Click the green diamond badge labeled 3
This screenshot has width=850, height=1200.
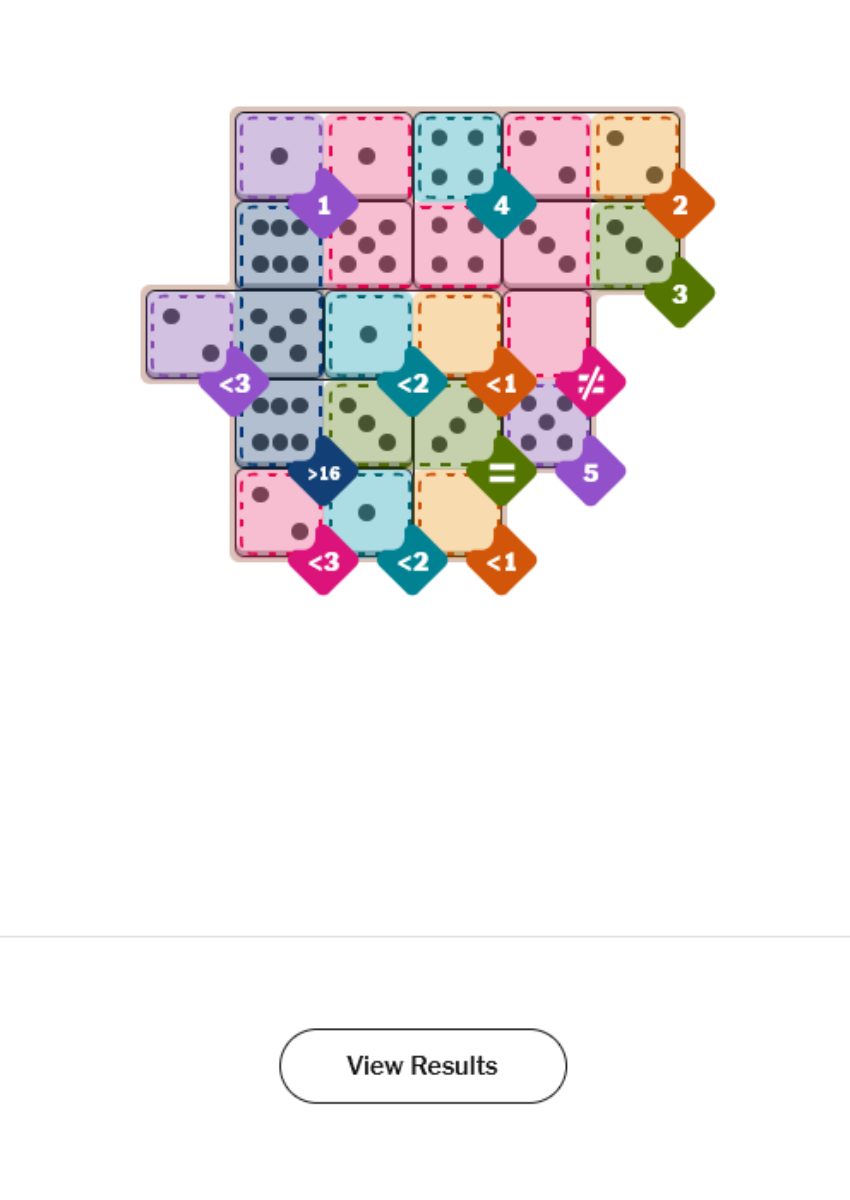(x=680, y=295)
